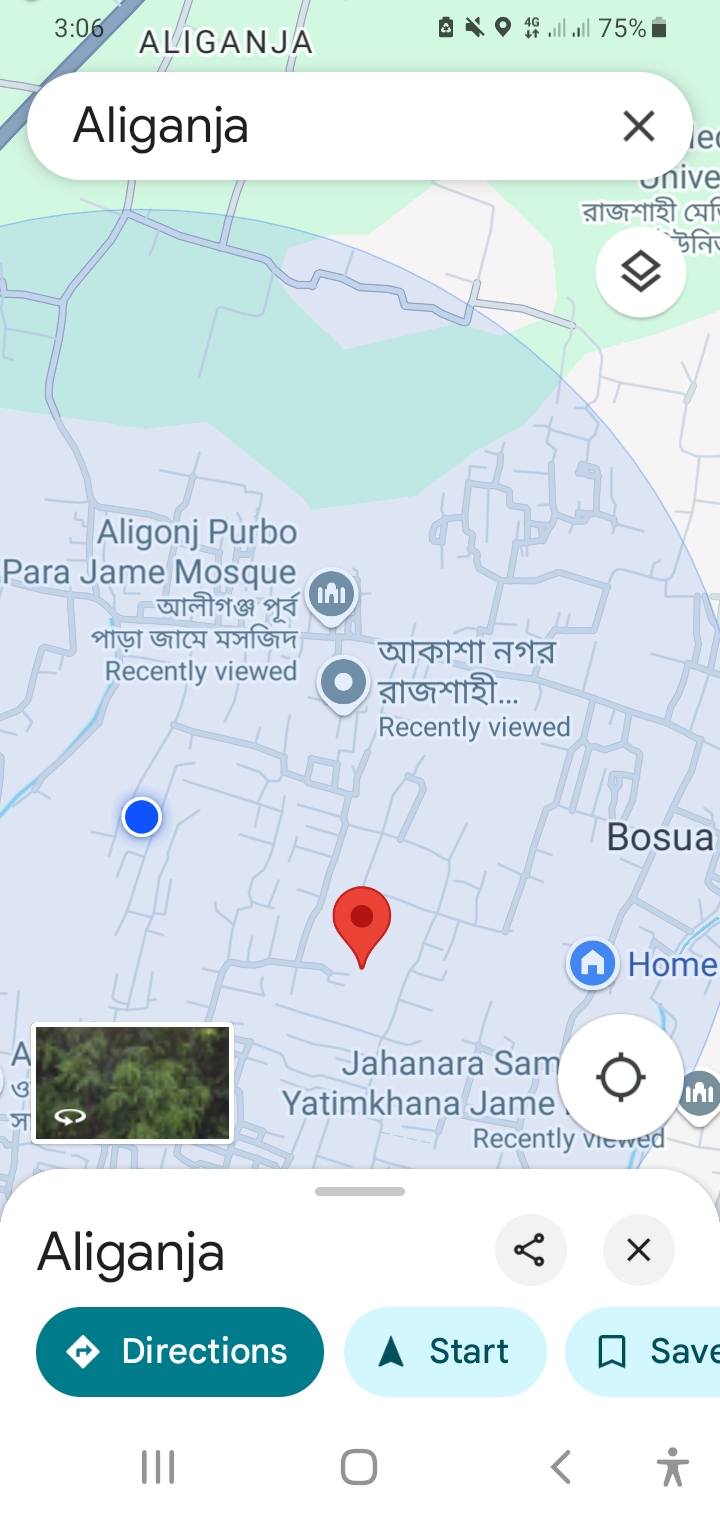Screen dimensions: 720x1520
Task: Select the Home marker on the map
Action: pos(592,964)
